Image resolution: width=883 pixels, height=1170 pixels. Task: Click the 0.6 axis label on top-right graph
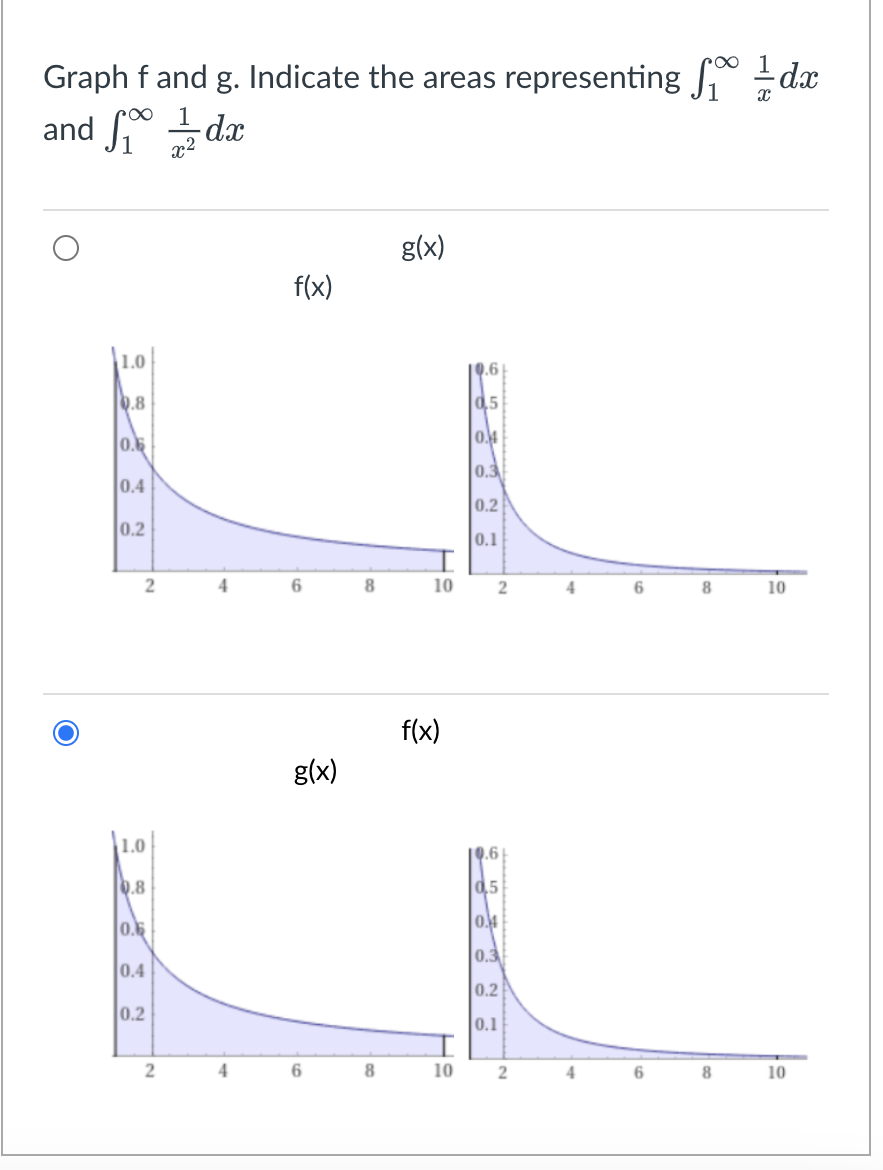[x=488, y=369]
